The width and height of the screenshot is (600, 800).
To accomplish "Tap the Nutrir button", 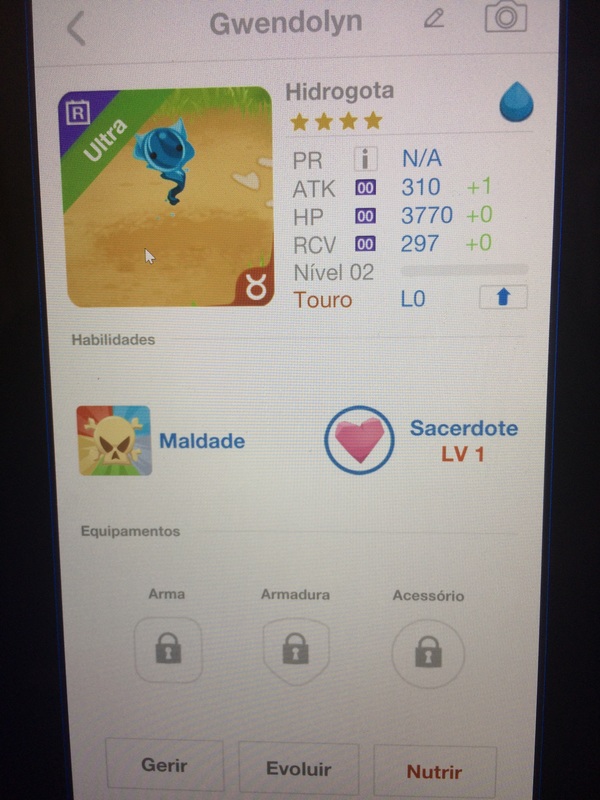I will point(434,771).
